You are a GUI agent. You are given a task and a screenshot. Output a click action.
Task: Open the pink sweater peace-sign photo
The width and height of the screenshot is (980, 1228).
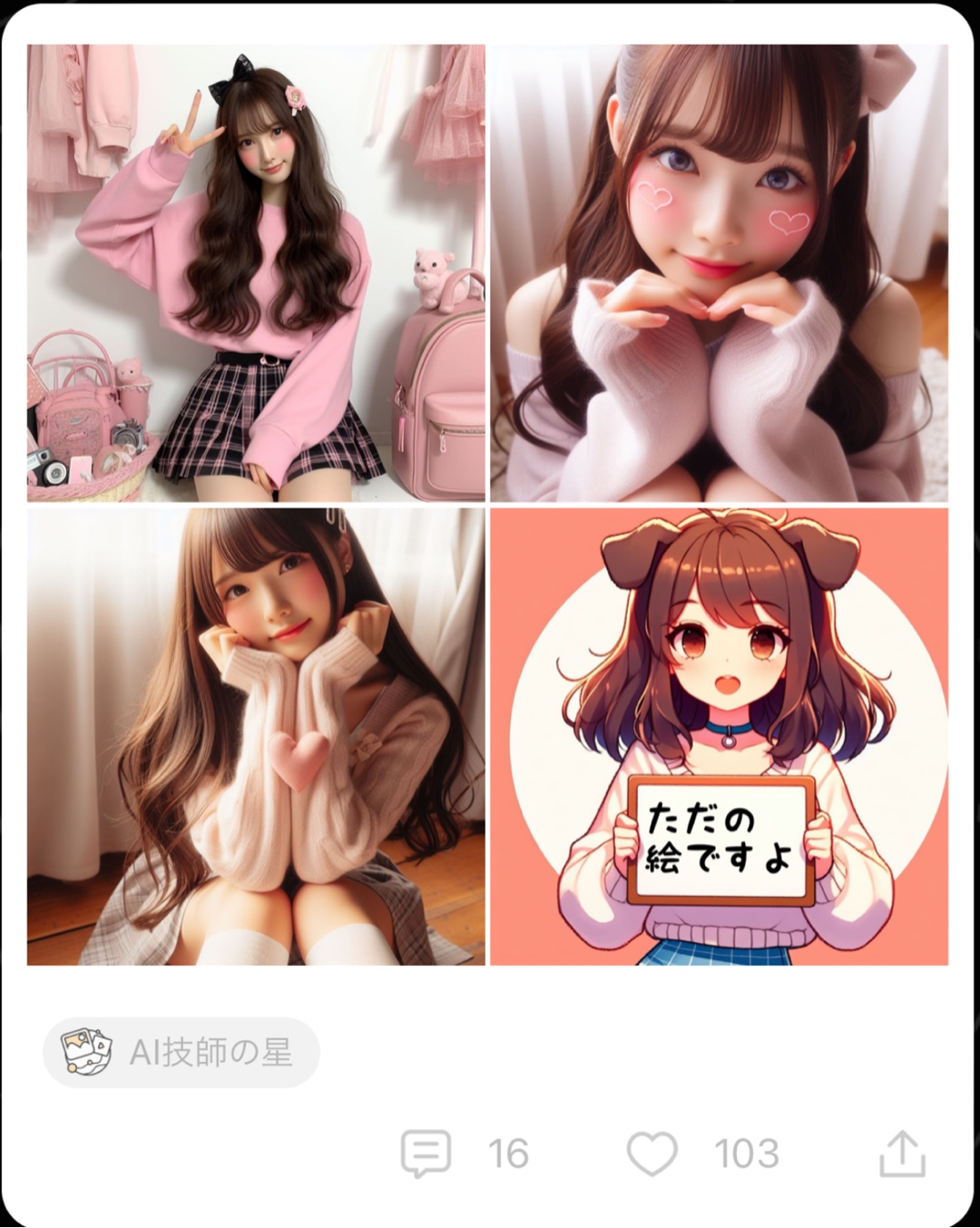(256, 272)
